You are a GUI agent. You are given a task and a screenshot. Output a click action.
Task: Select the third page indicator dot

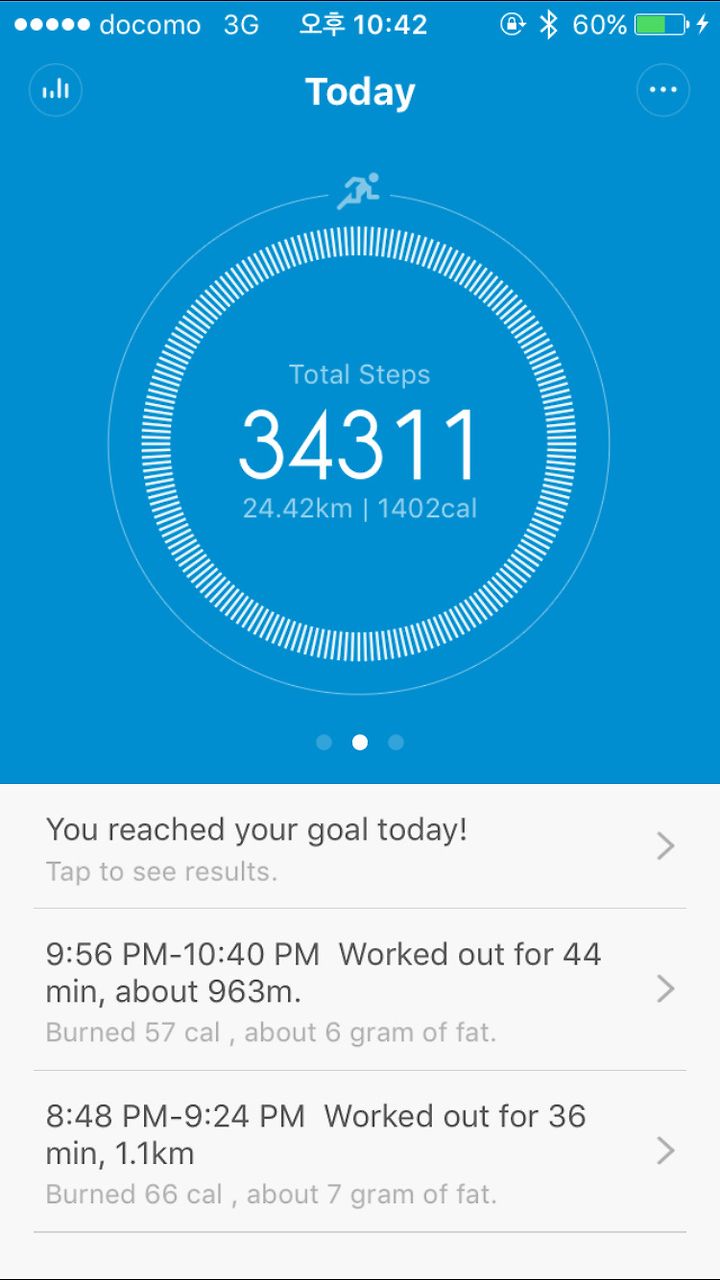396,742
